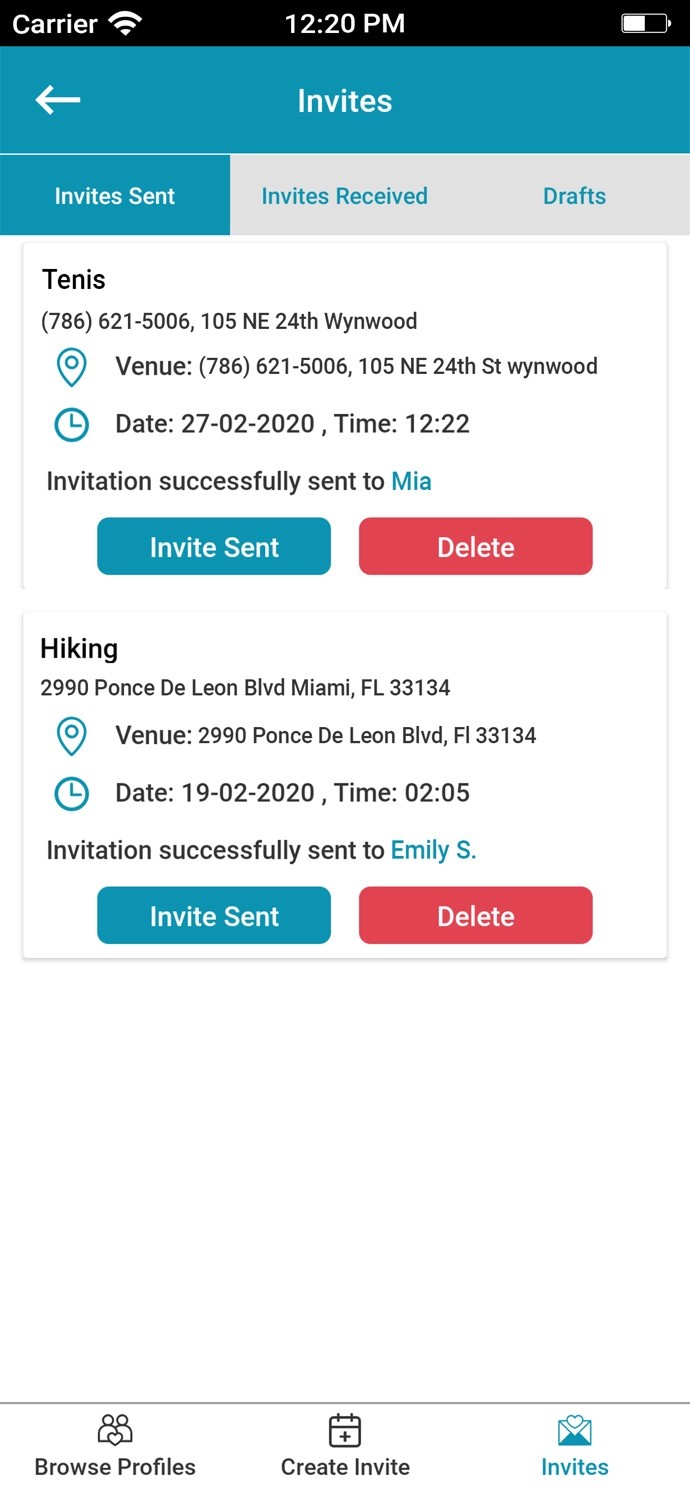690x1493 pixels.
Task: Switch to the Invites Received tab
Action: pos(344,196)
